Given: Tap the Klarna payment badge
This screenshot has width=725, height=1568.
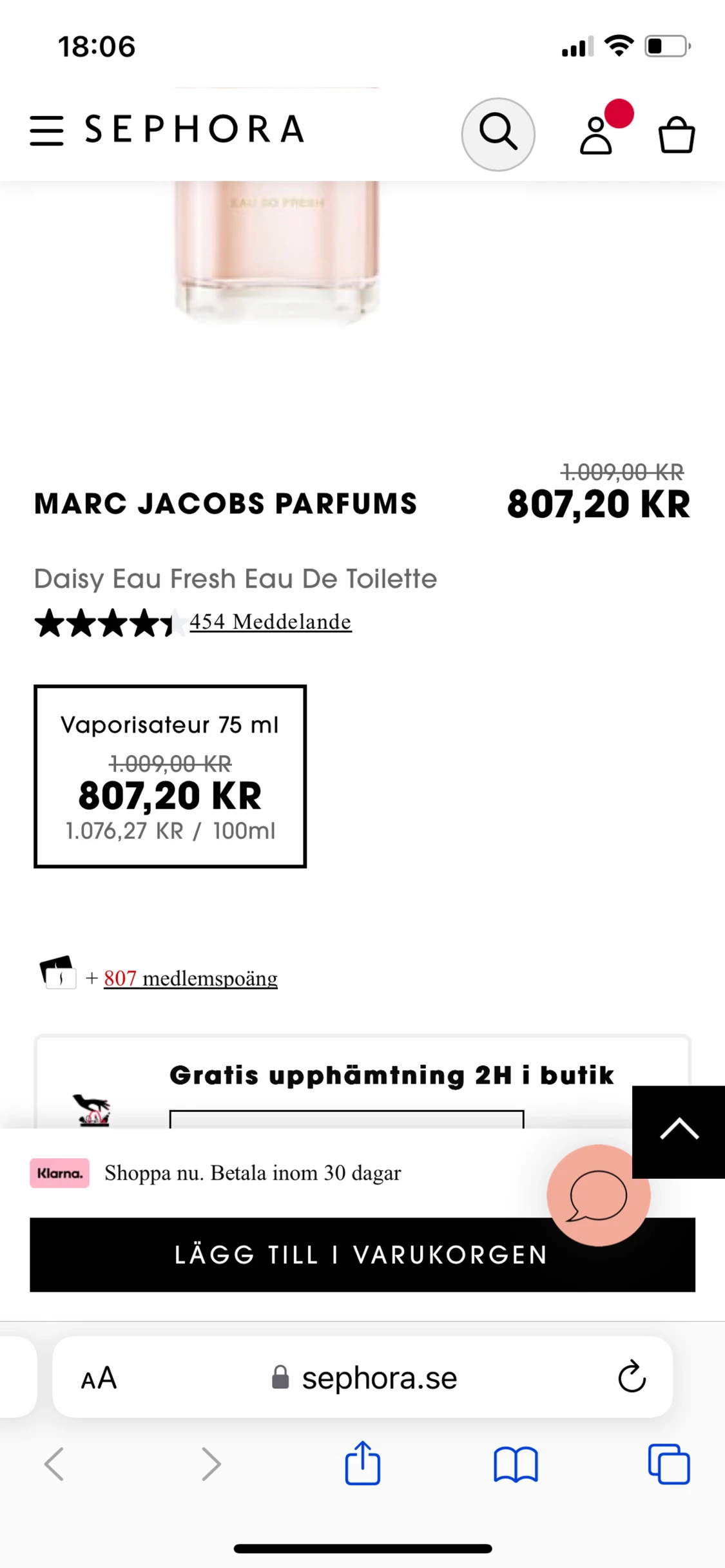Looking at the screenshot, I should [59, 1172].
